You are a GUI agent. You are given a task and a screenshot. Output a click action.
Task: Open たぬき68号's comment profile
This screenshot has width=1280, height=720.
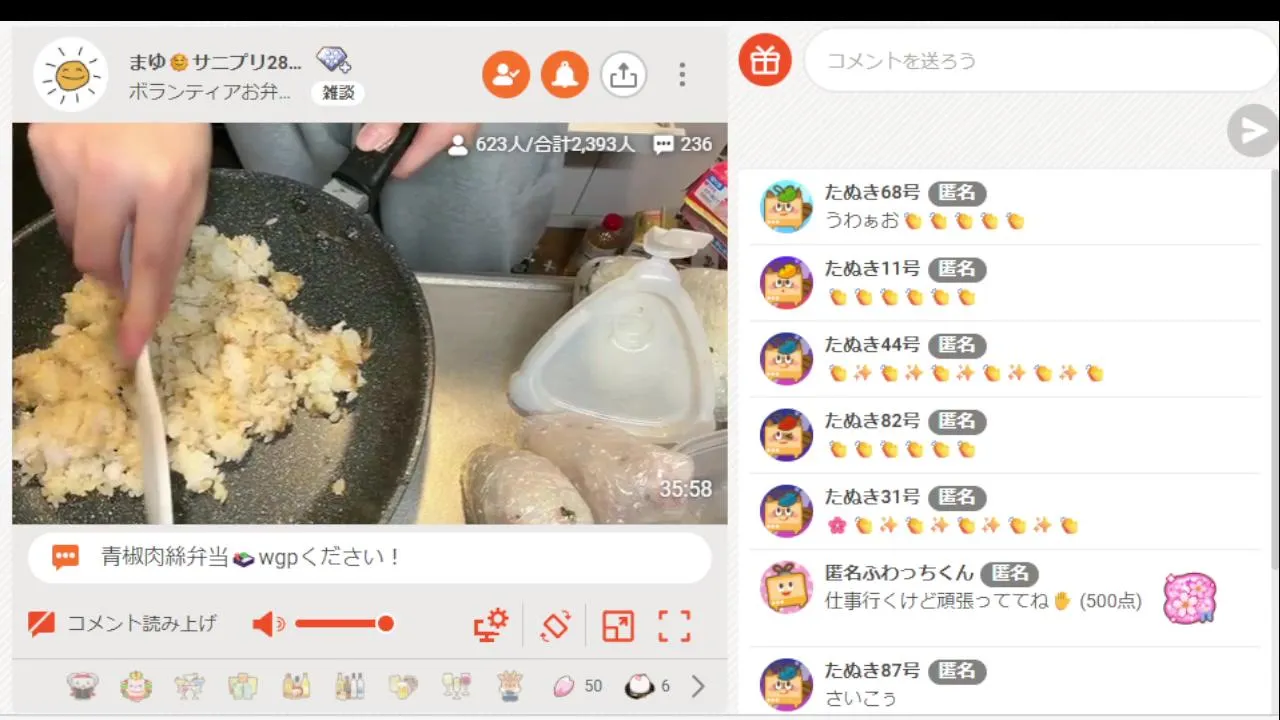coord(786,207)
